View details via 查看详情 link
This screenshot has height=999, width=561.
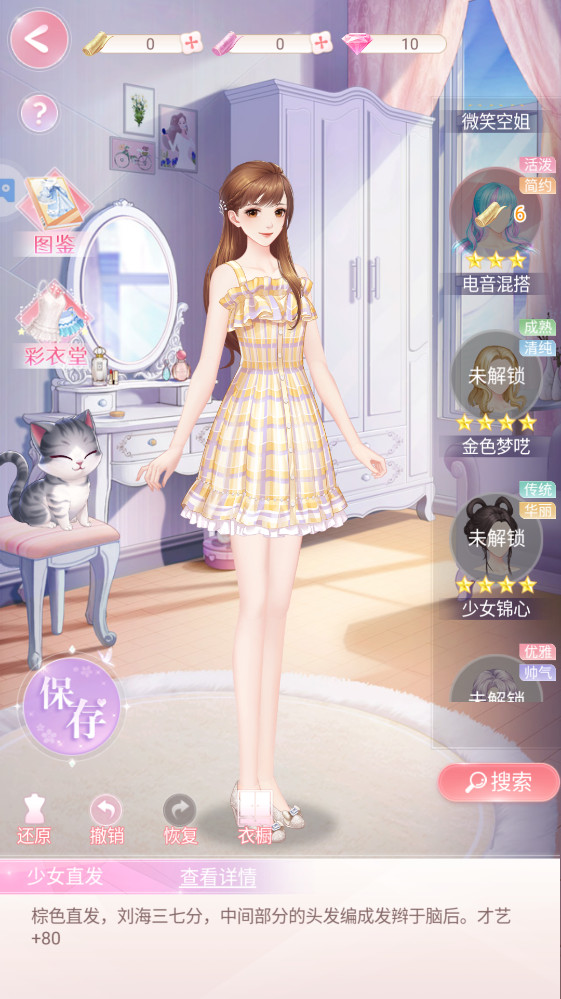[x=218, y=877]
